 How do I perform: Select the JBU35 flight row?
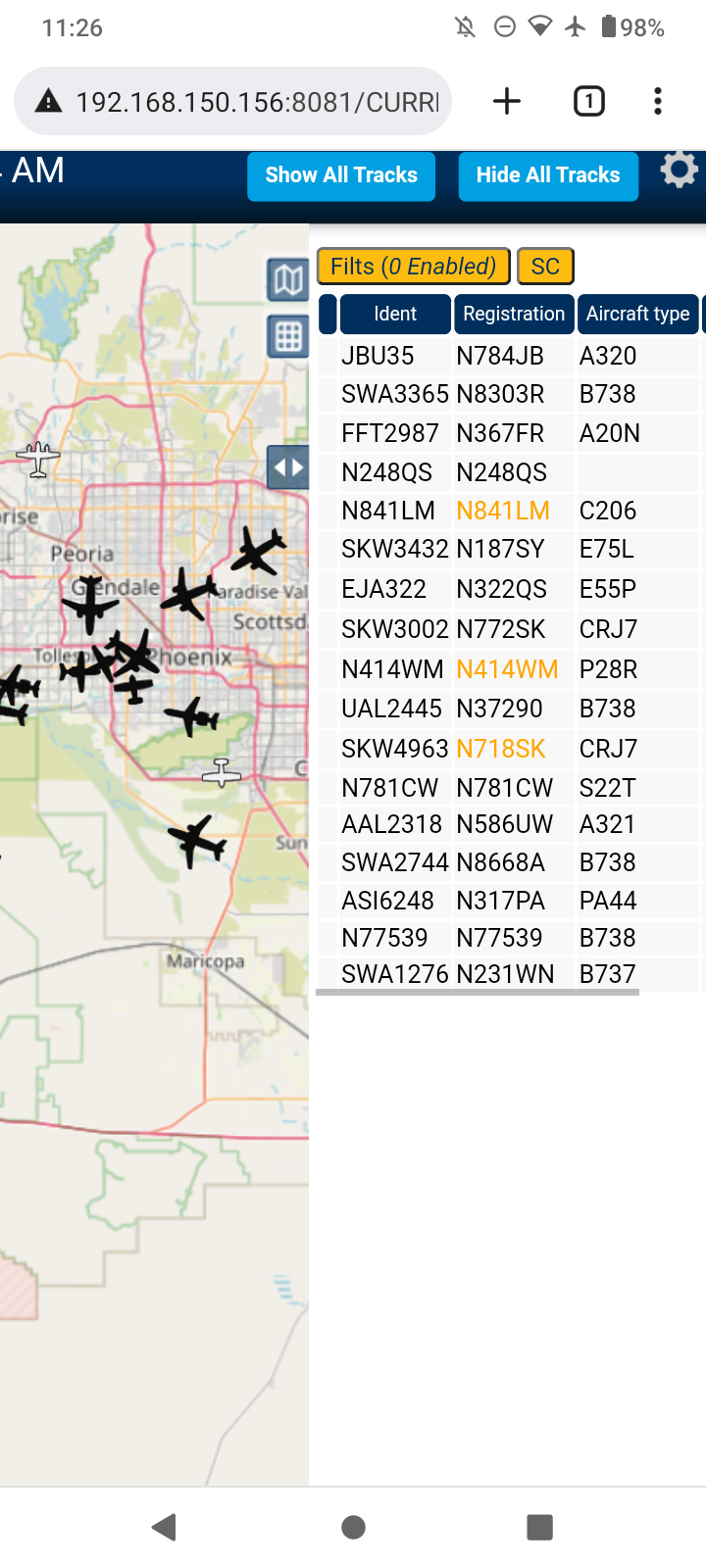coord(510,356)
